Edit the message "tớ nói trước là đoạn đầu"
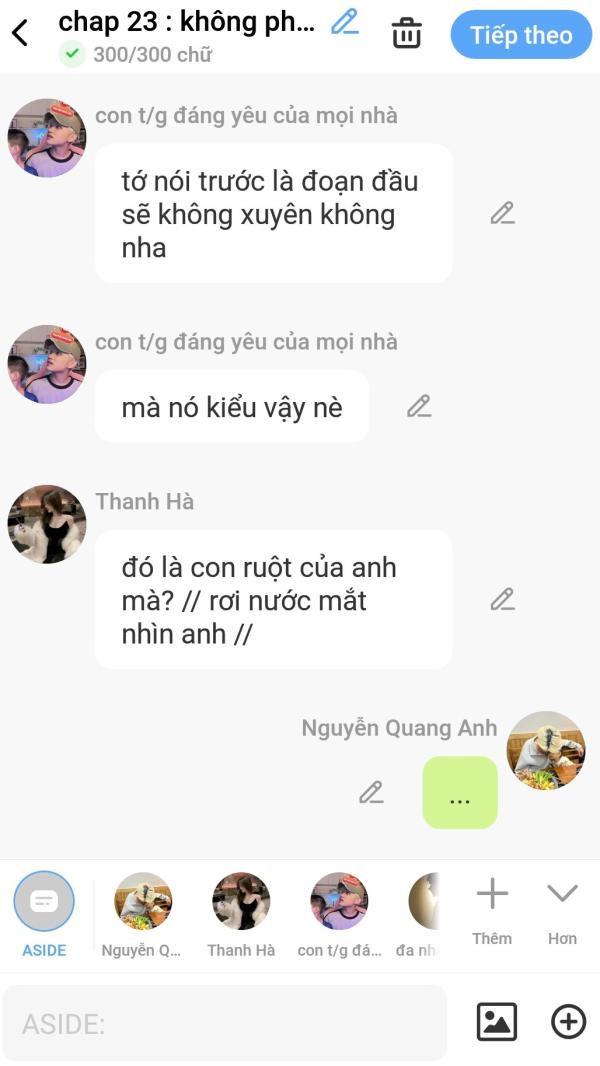Image resolution: width=600 pixels, height=1066 pixels. (503, 213)
